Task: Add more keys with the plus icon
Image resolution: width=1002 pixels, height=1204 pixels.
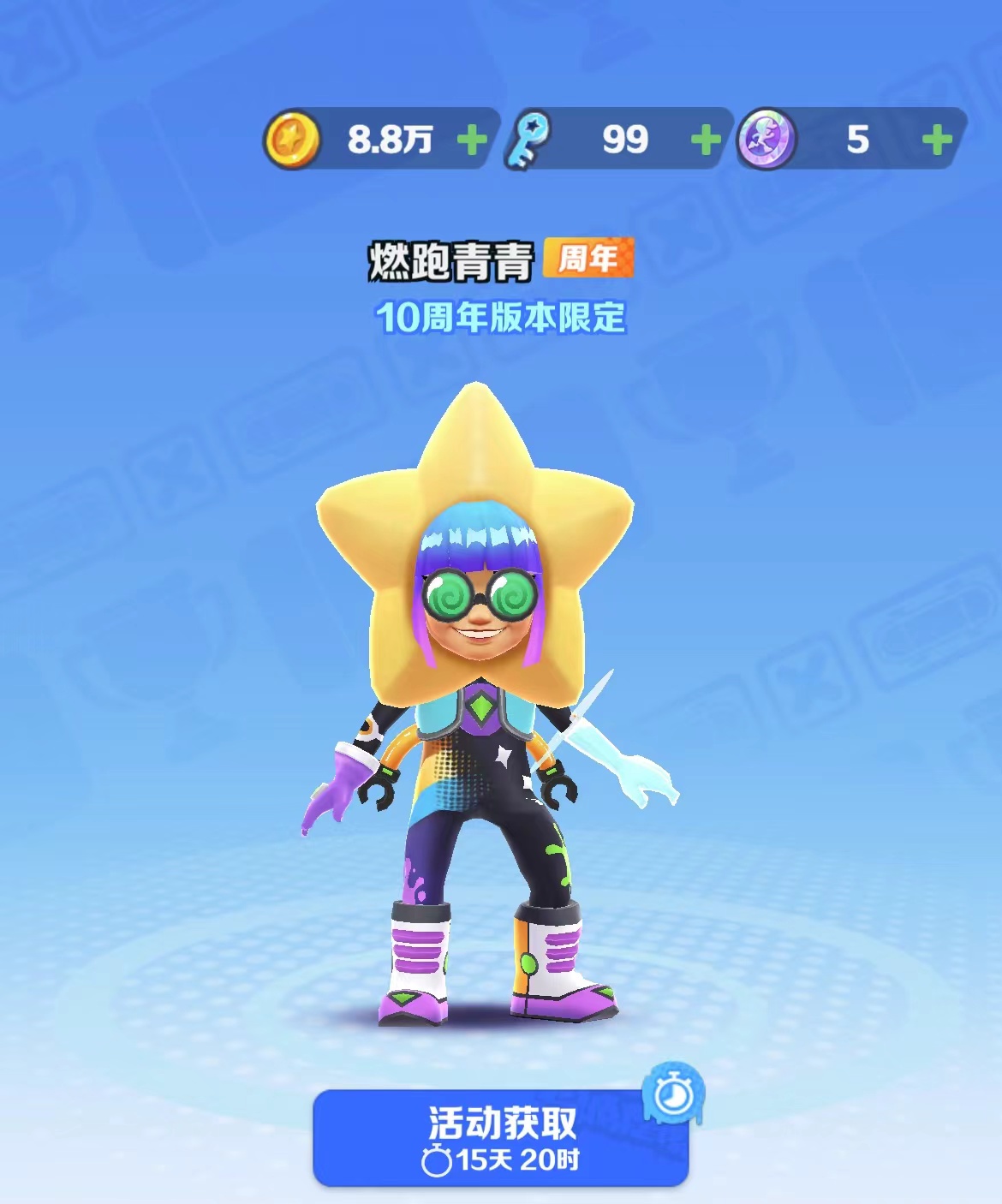Action: tap(706, 140)
